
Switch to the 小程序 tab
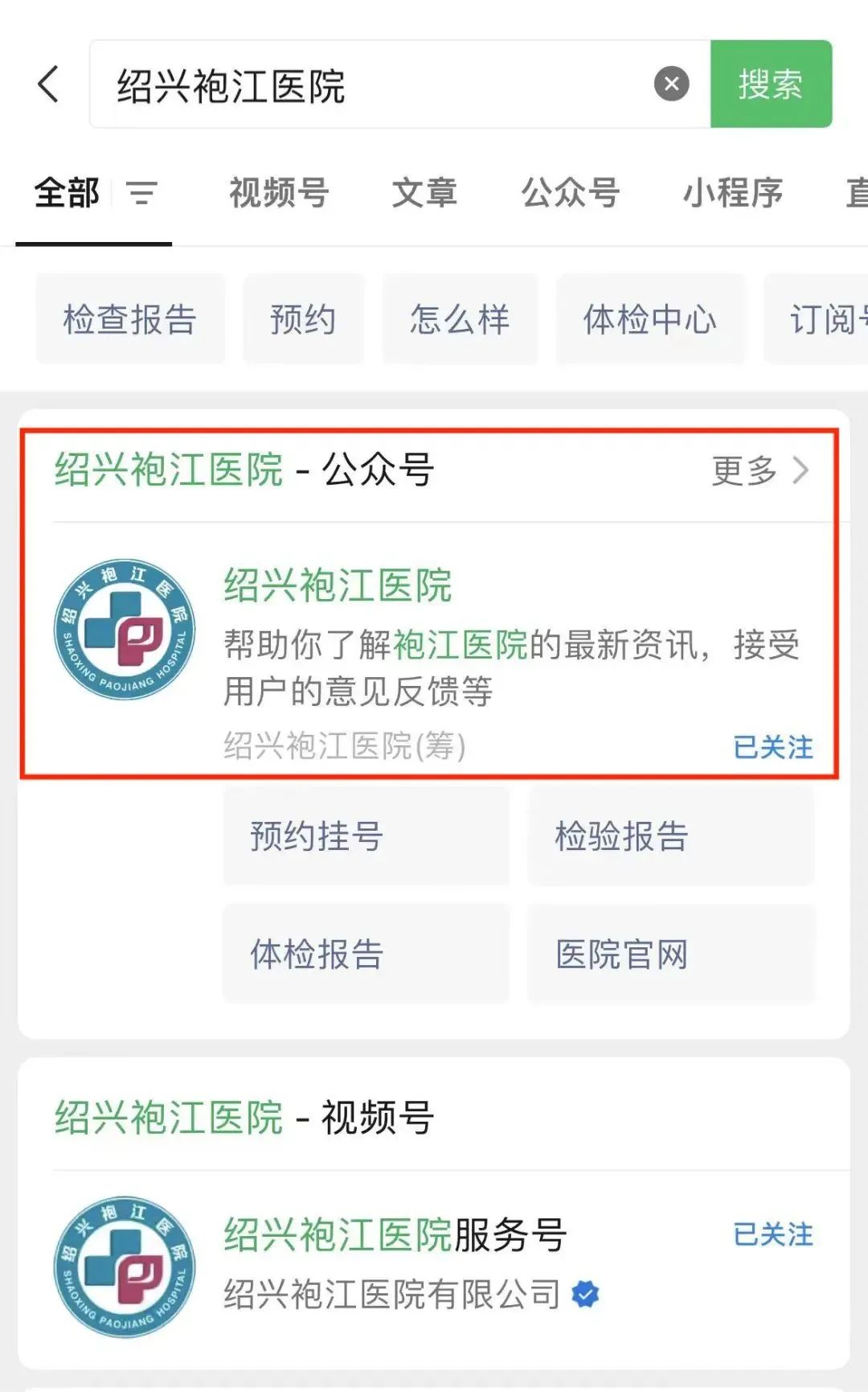pos(732,193)
